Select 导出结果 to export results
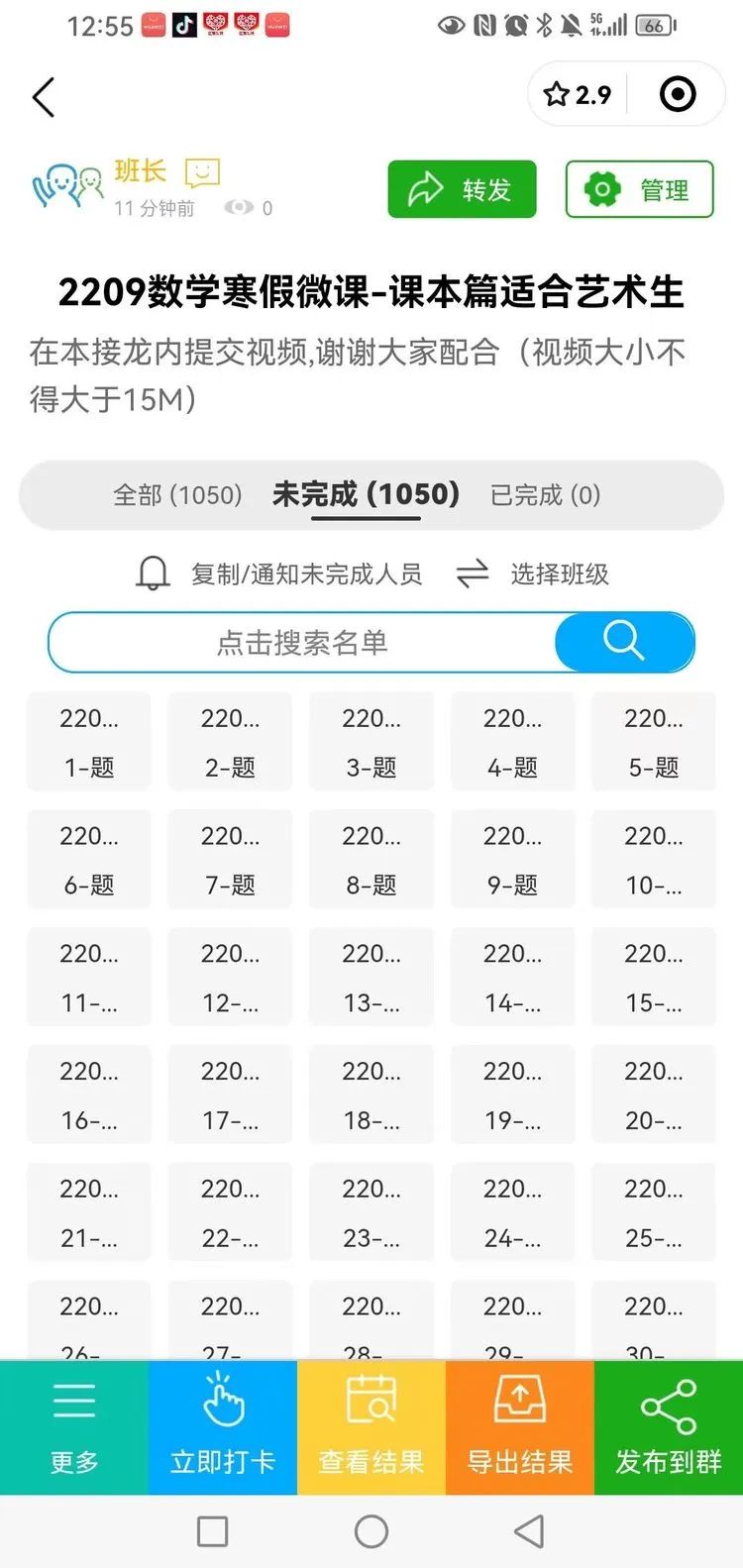 (520, 1427)
